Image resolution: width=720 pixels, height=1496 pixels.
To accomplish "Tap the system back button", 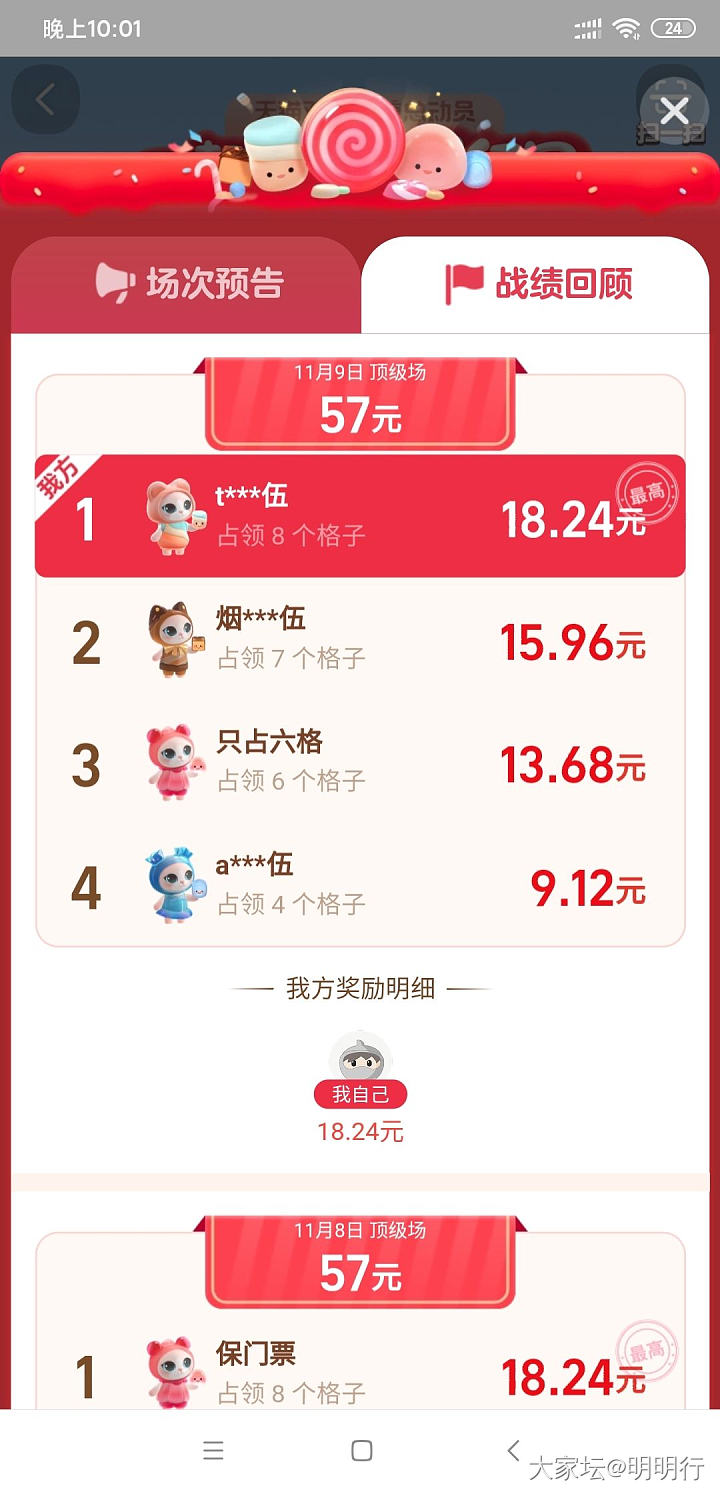I will 513,1450.
